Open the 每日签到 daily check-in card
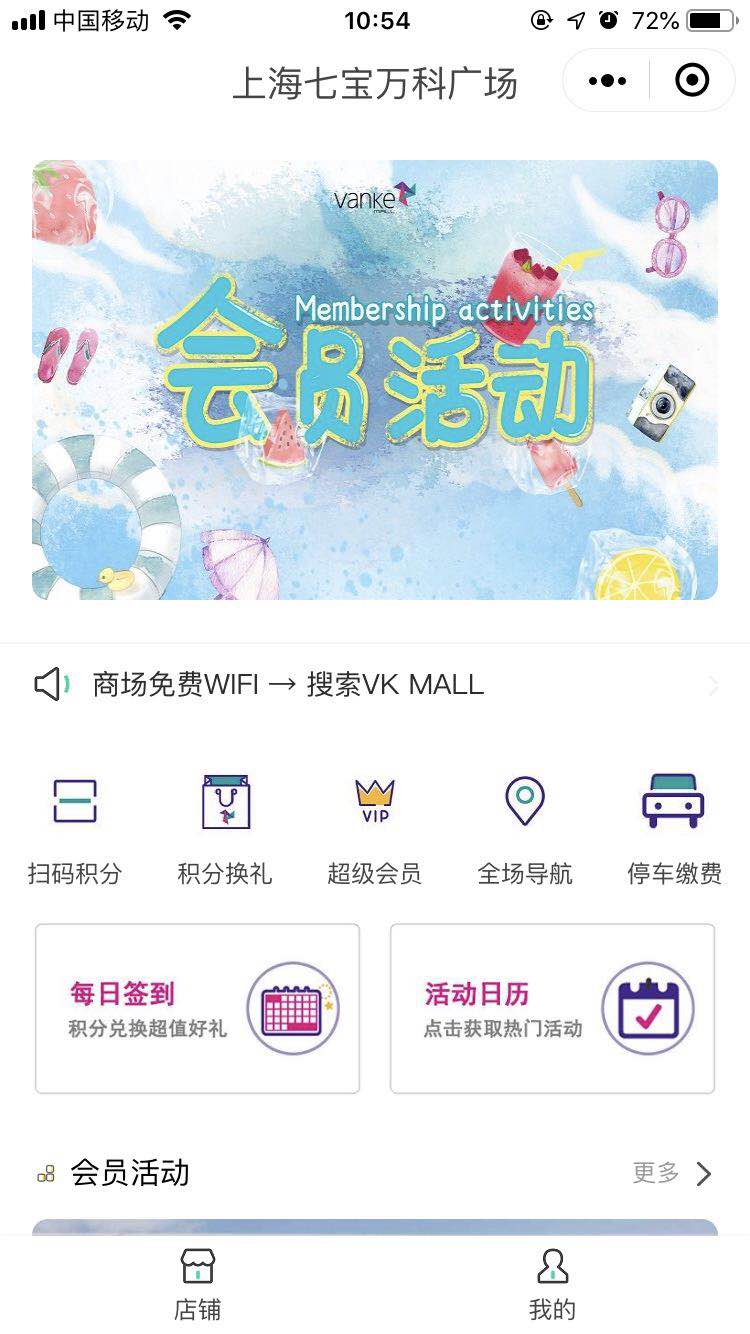 tap(197, 1008)
